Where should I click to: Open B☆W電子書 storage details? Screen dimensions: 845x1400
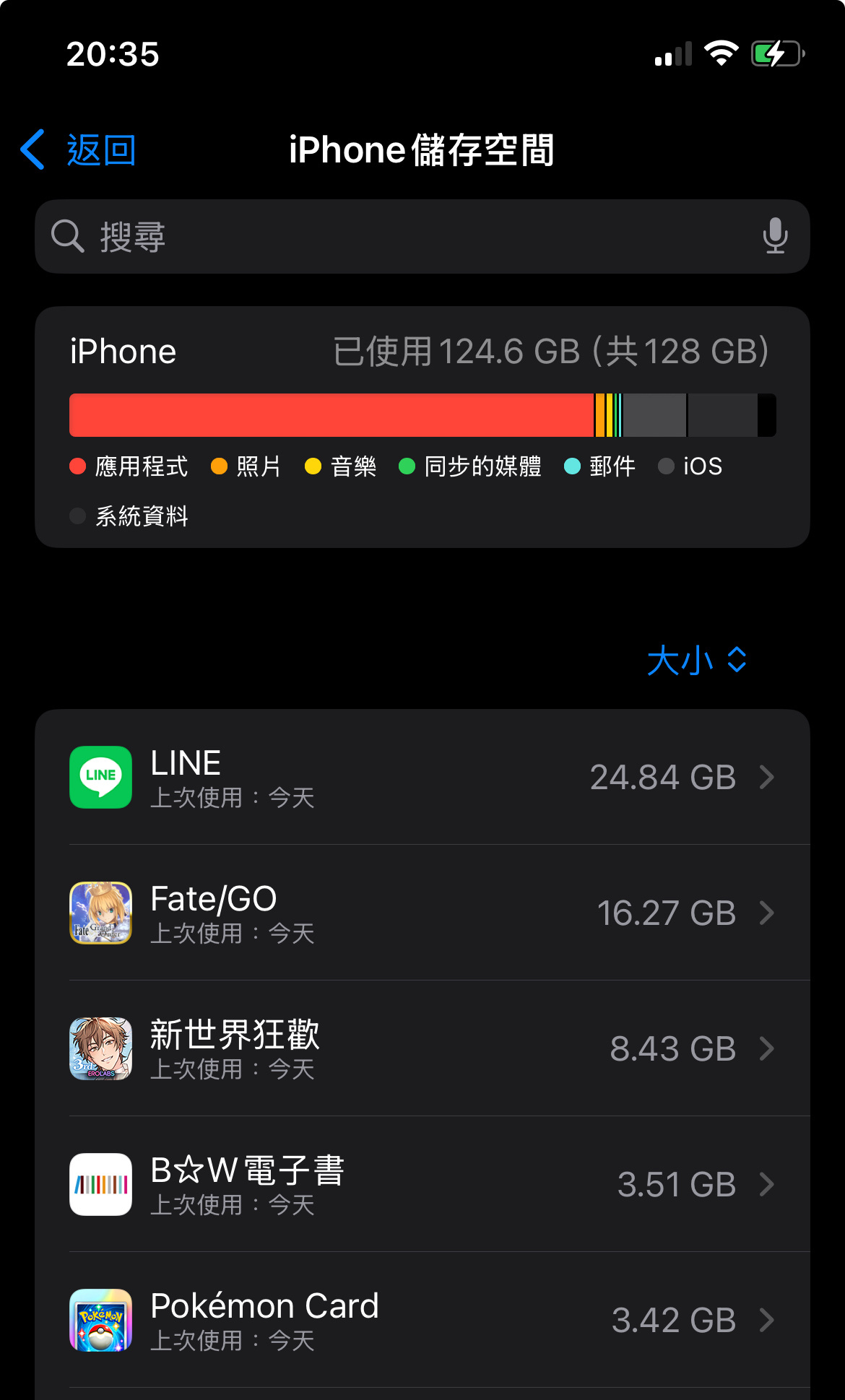pyautogui.click(x=422, y=1185)
